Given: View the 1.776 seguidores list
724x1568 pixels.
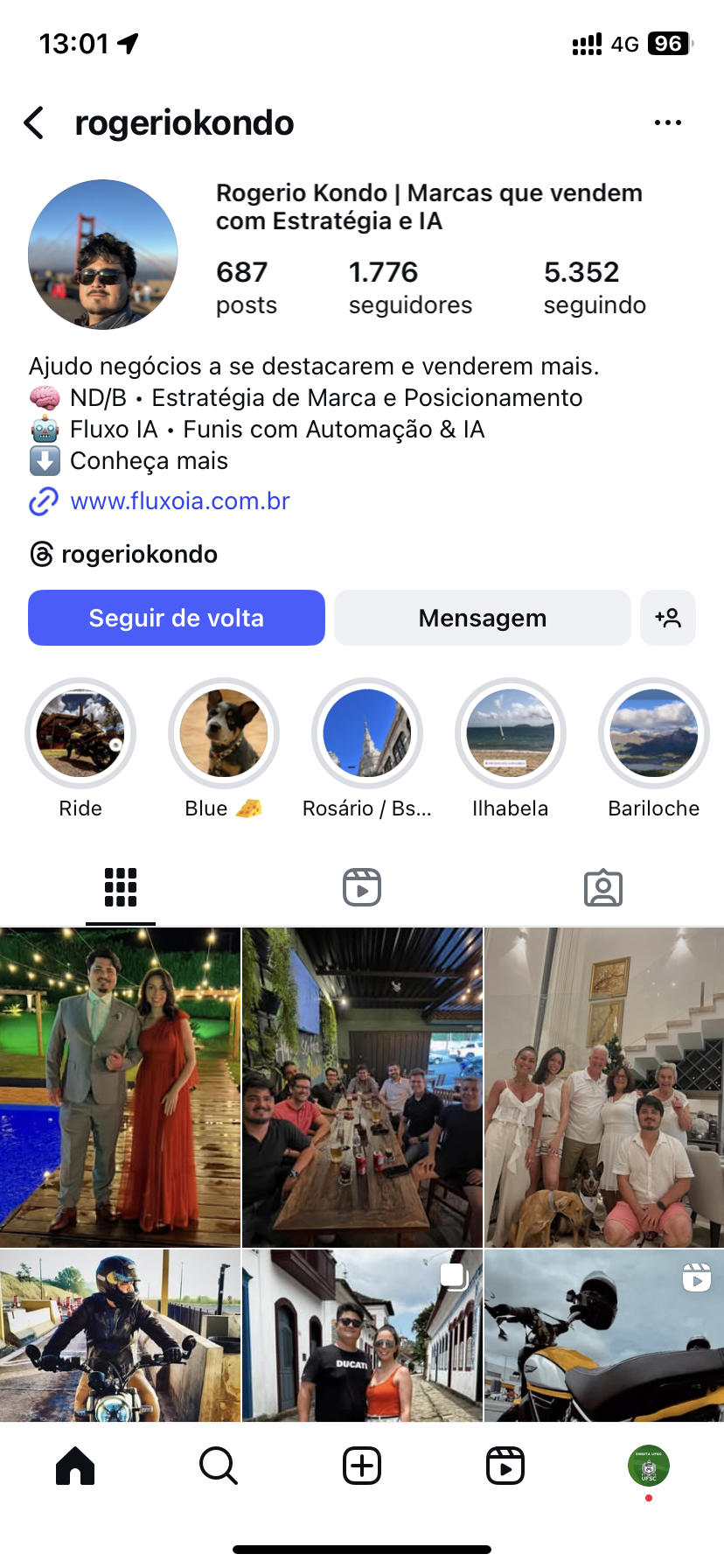Looking at the screenshot, I should (x=409, y=287).
